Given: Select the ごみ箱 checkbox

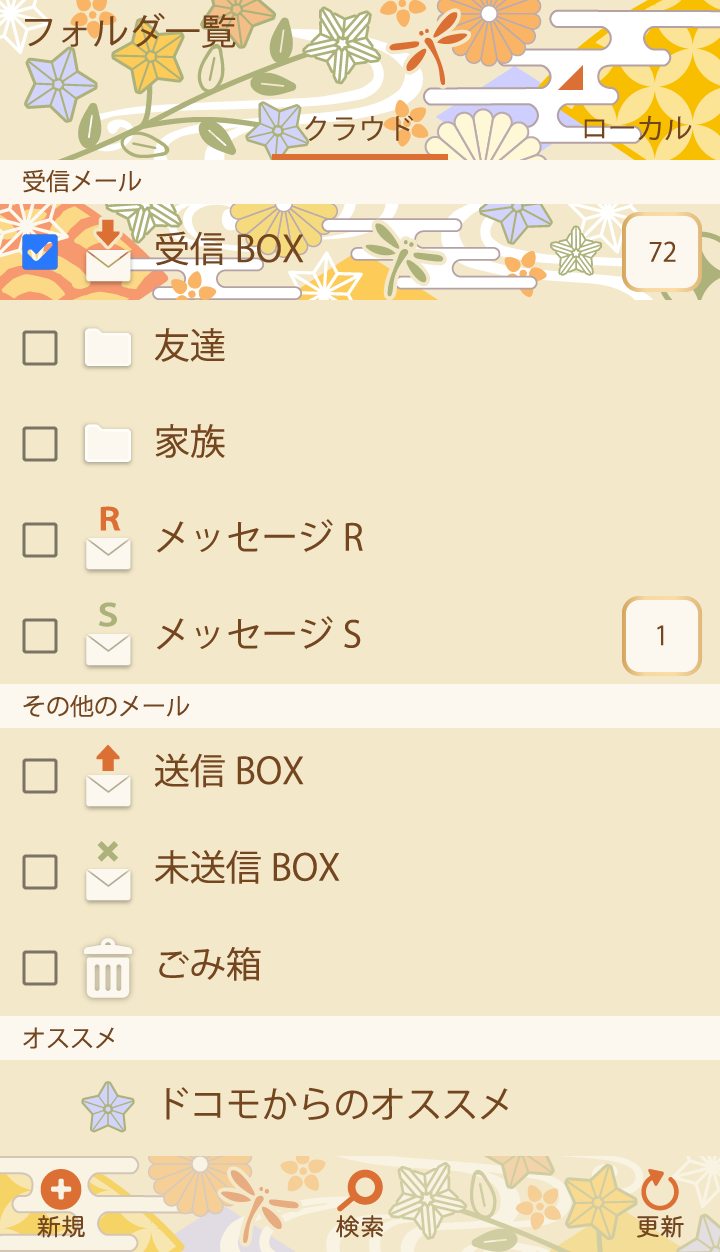Looking at the screenshot, I should (40, 967).
